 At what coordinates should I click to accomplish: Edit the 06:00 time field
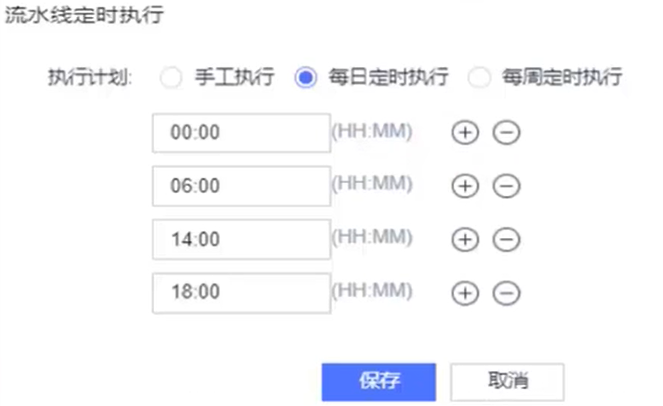click(240, 186)
